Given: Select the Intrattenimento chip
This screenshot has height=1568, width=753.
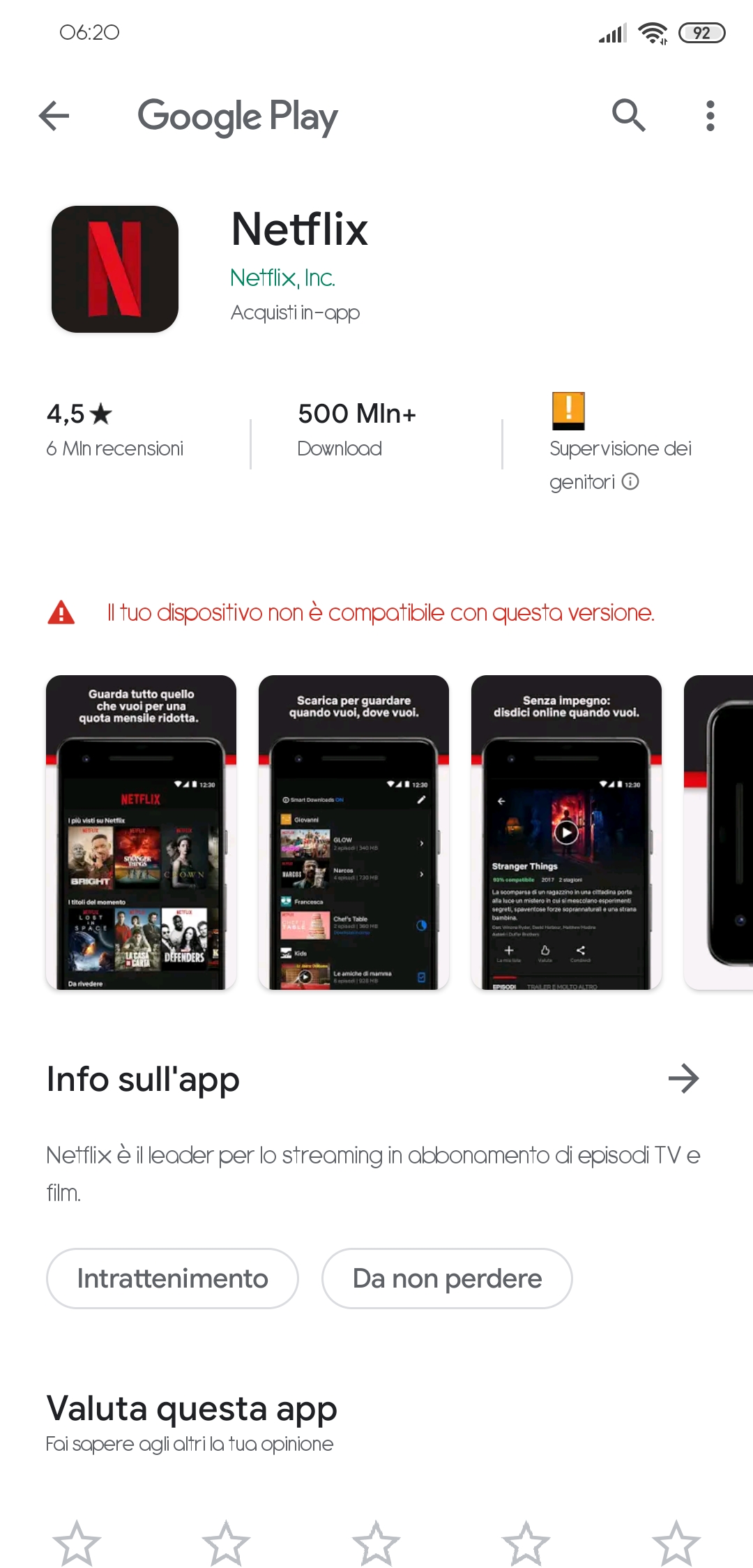Looking at the screenshot, I should pyautogui.click(x=172, y=1279).
